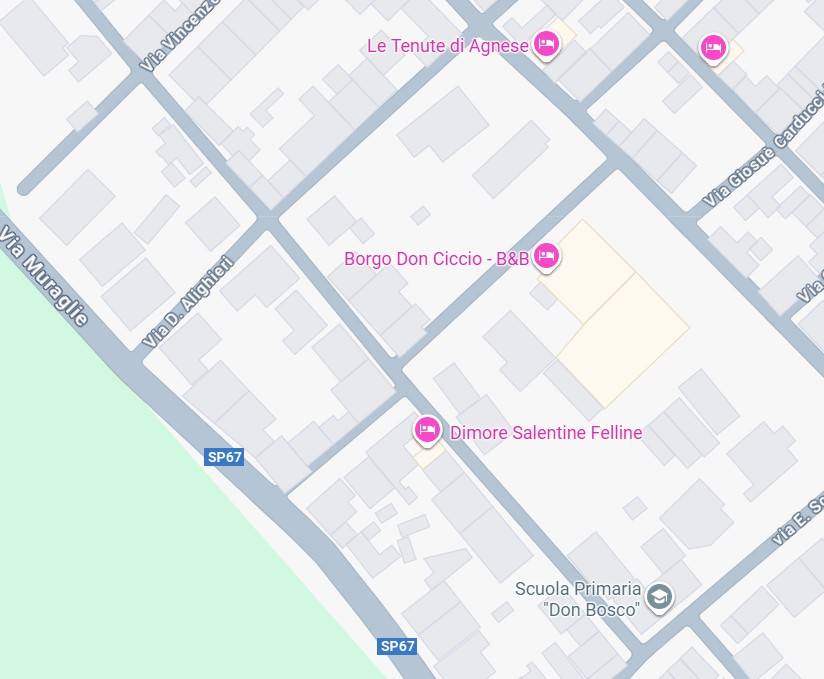Select Borgo Don Ciccio B&B map pin
Image resolution: width=824 pixels, height=679 pixels.
[545, 256]
